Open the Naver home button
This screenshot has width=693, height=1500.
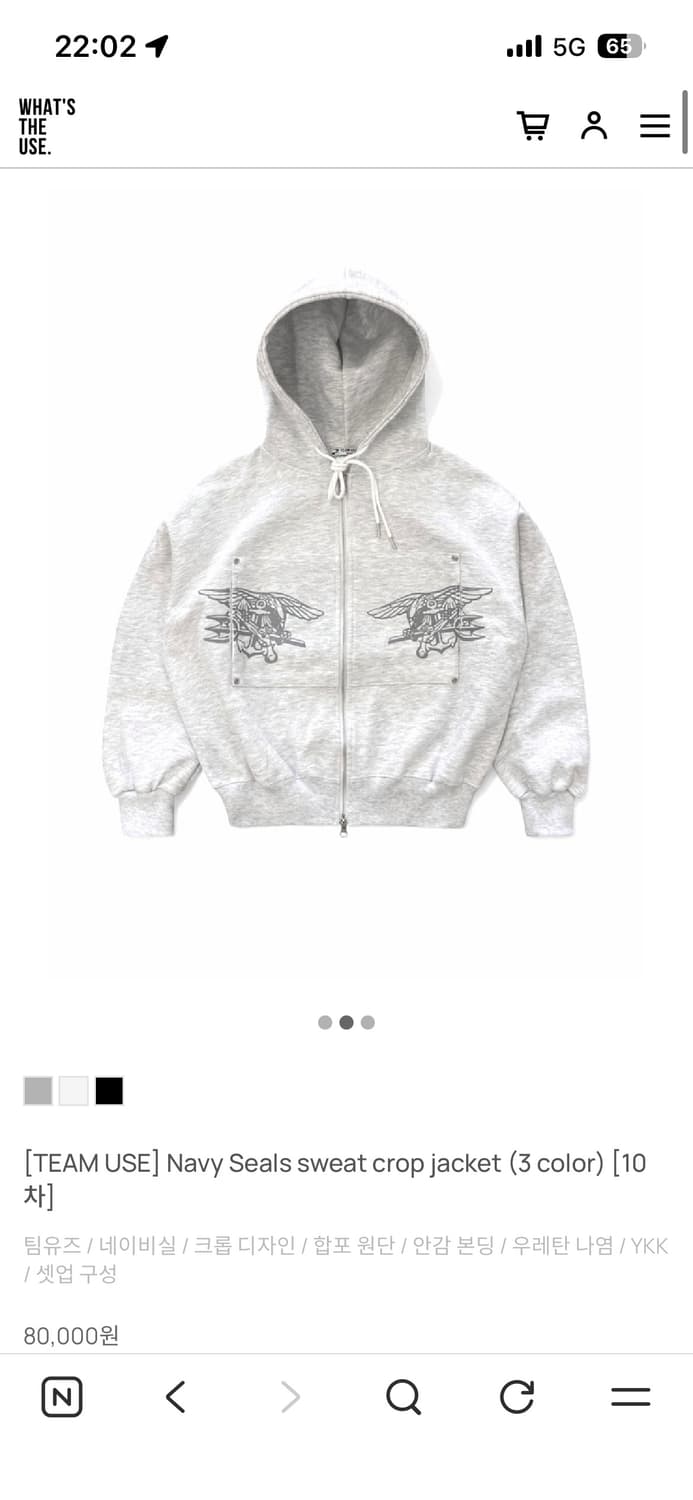tap(62, 1397)
